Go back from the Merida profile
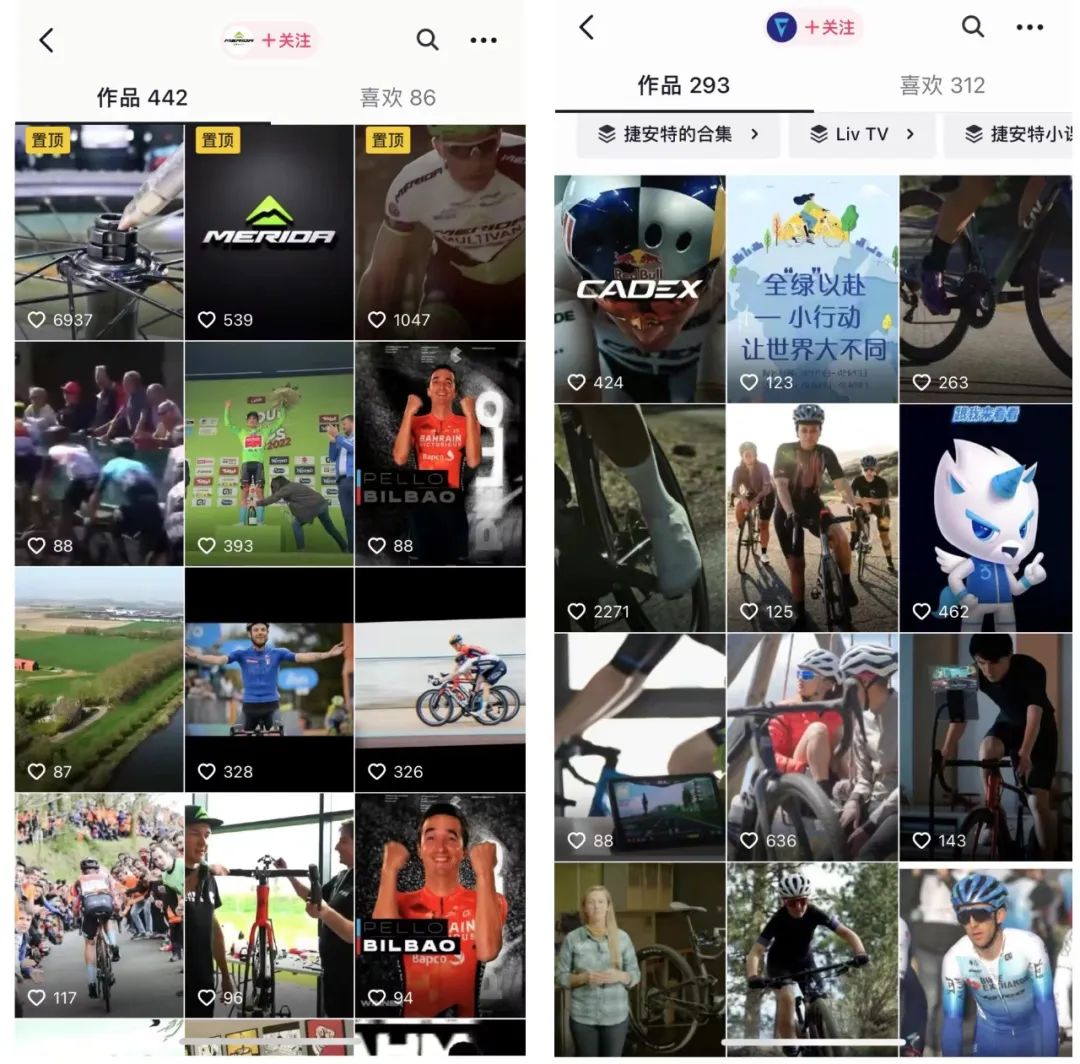1080x1064 pixels. coord(46,41)
